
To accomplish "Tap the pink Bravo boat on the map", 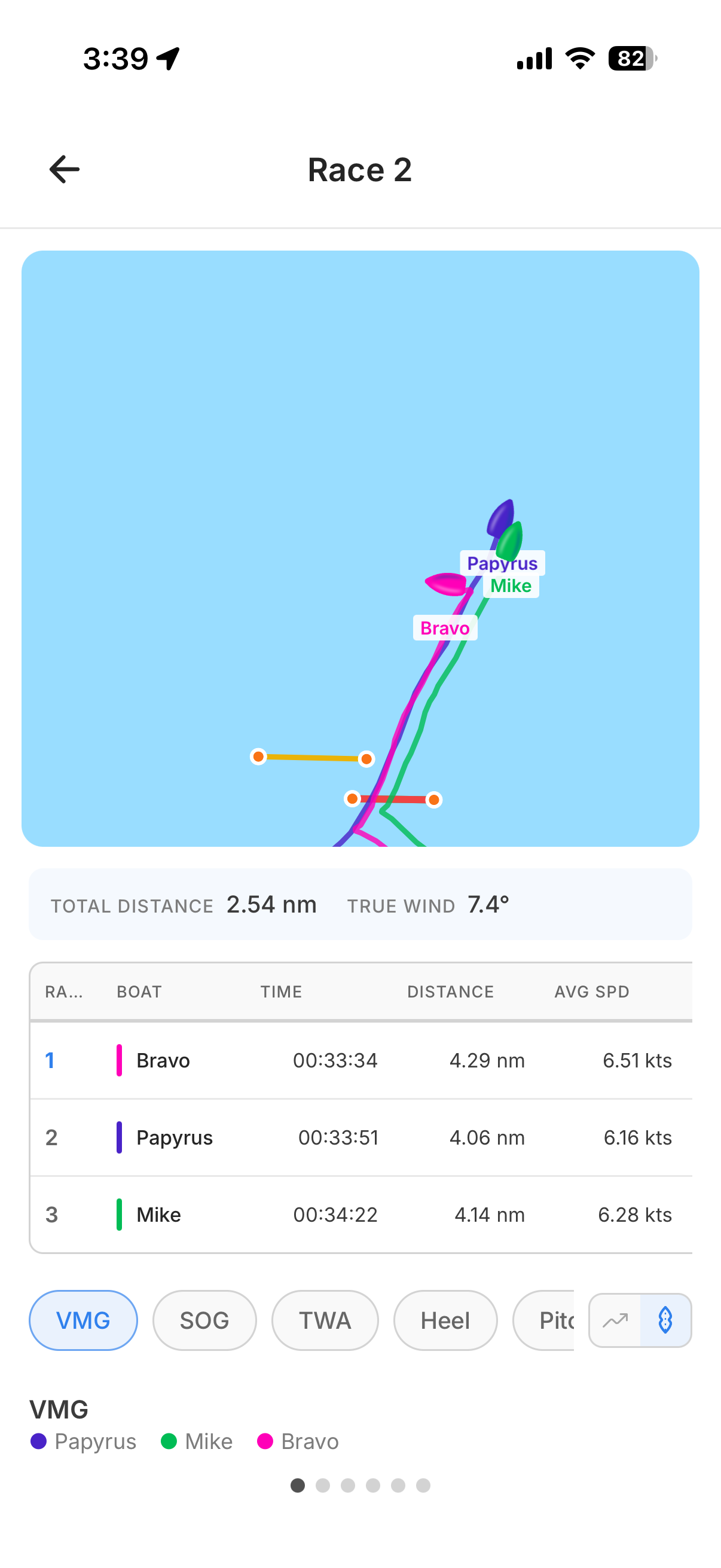I will point(446,584).
